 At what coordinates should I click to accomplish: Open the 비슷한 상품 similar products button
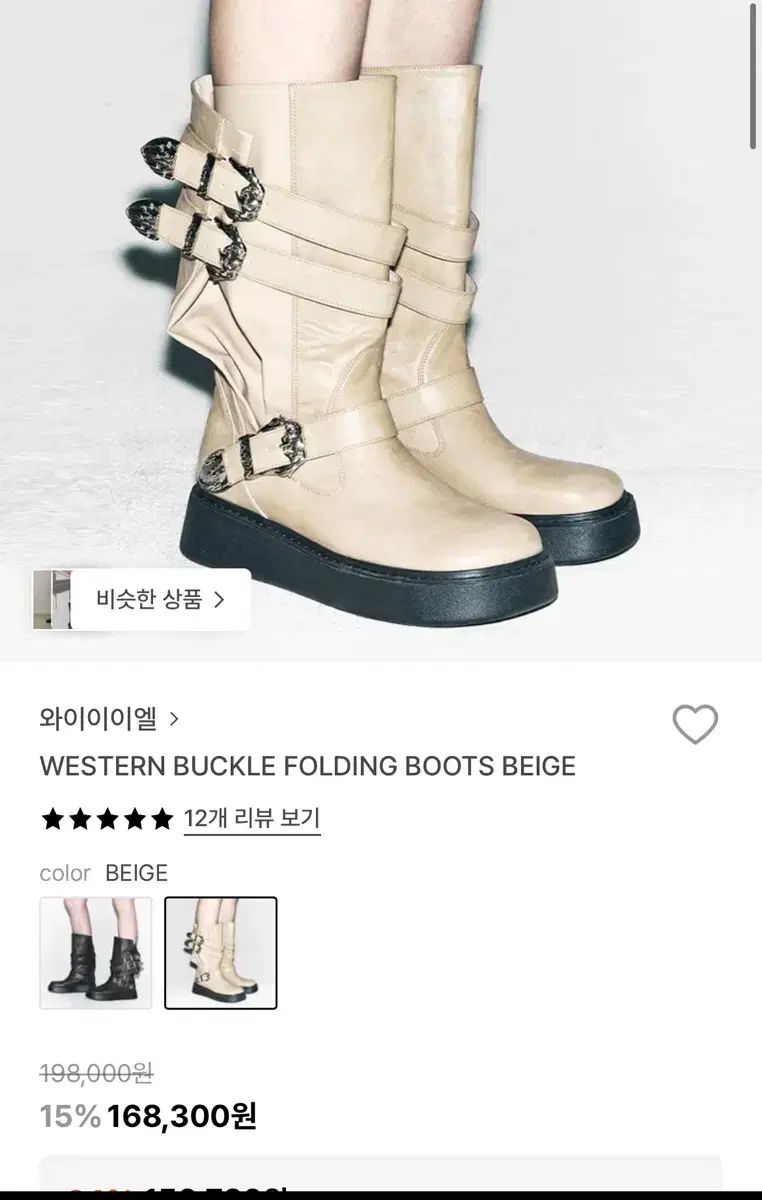tap(160, 600)
